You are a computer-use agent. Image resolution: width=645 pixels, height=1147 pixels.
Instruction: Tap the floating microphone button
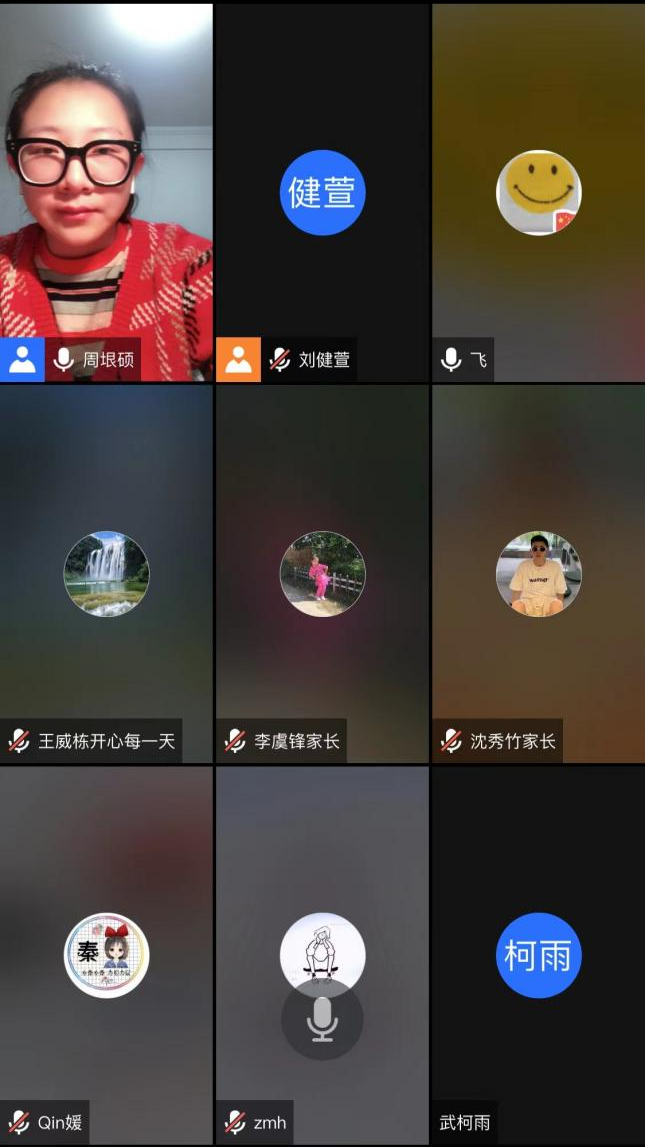coord(322,1020)
